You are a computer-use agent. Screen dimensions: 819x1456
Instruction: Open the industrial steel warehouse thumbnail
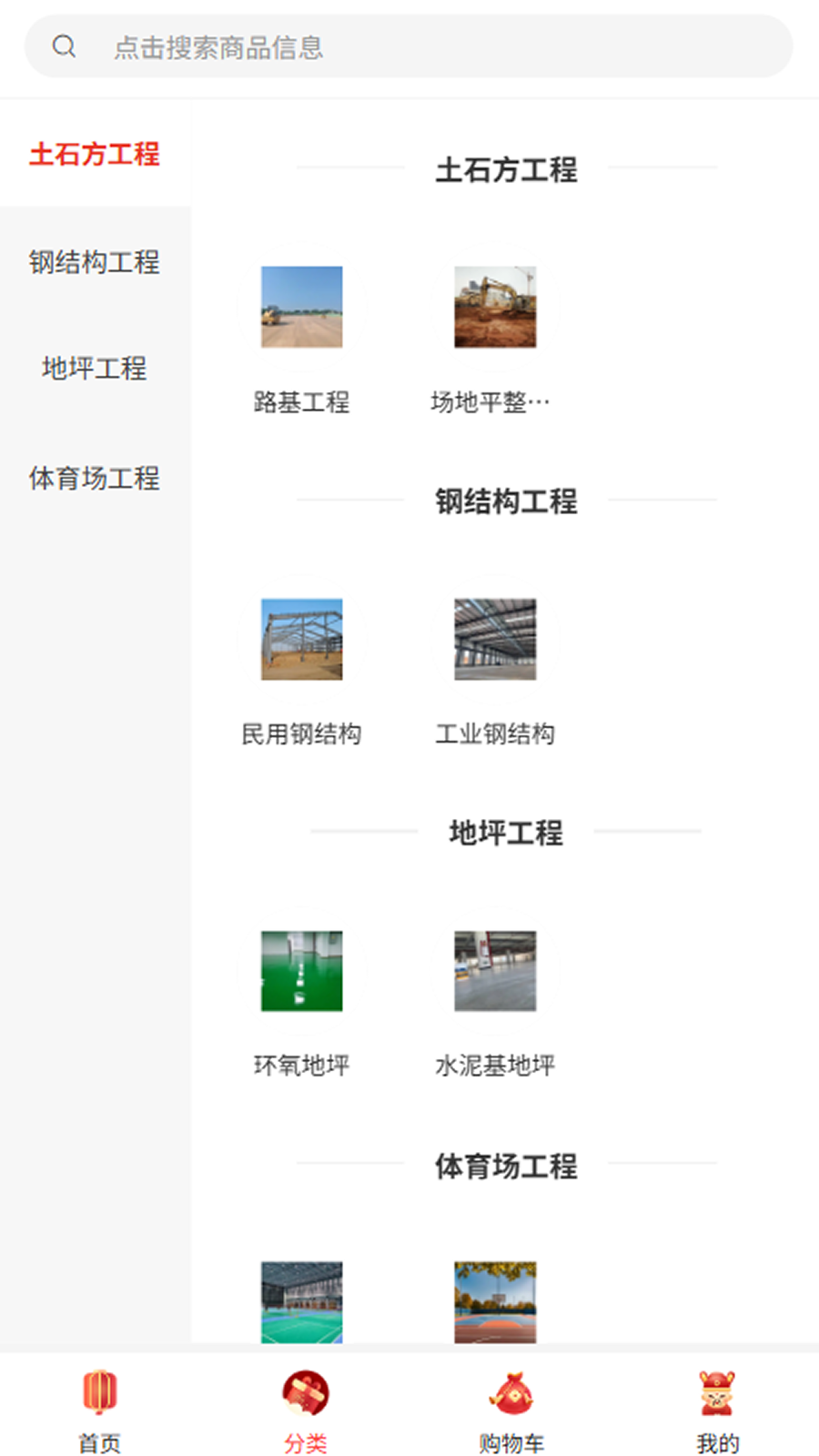click(x=494, y=640)
